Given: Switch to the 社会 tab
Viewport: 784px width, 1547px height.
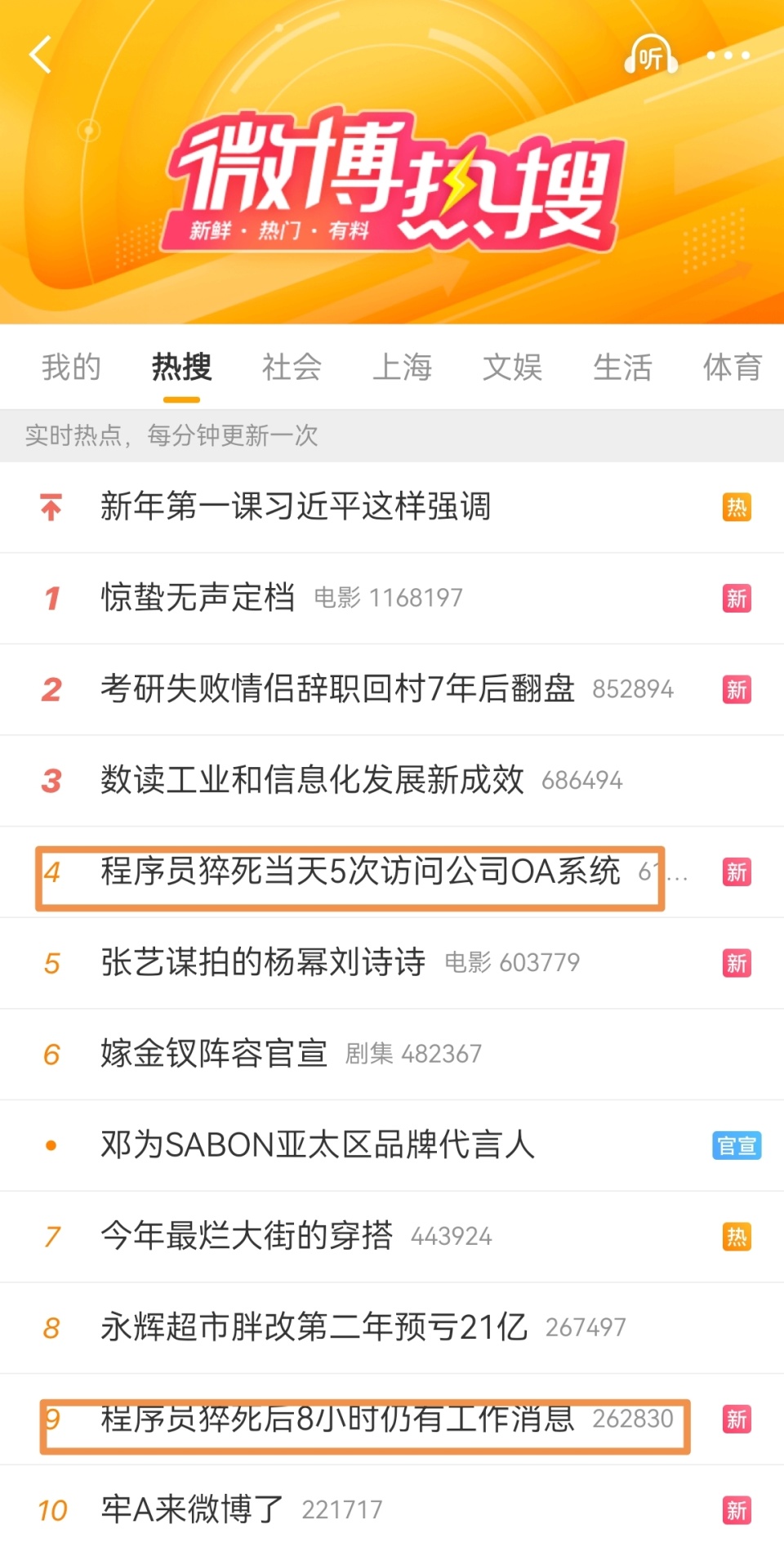Looking at the screenshot, I should tap(291, 368).
